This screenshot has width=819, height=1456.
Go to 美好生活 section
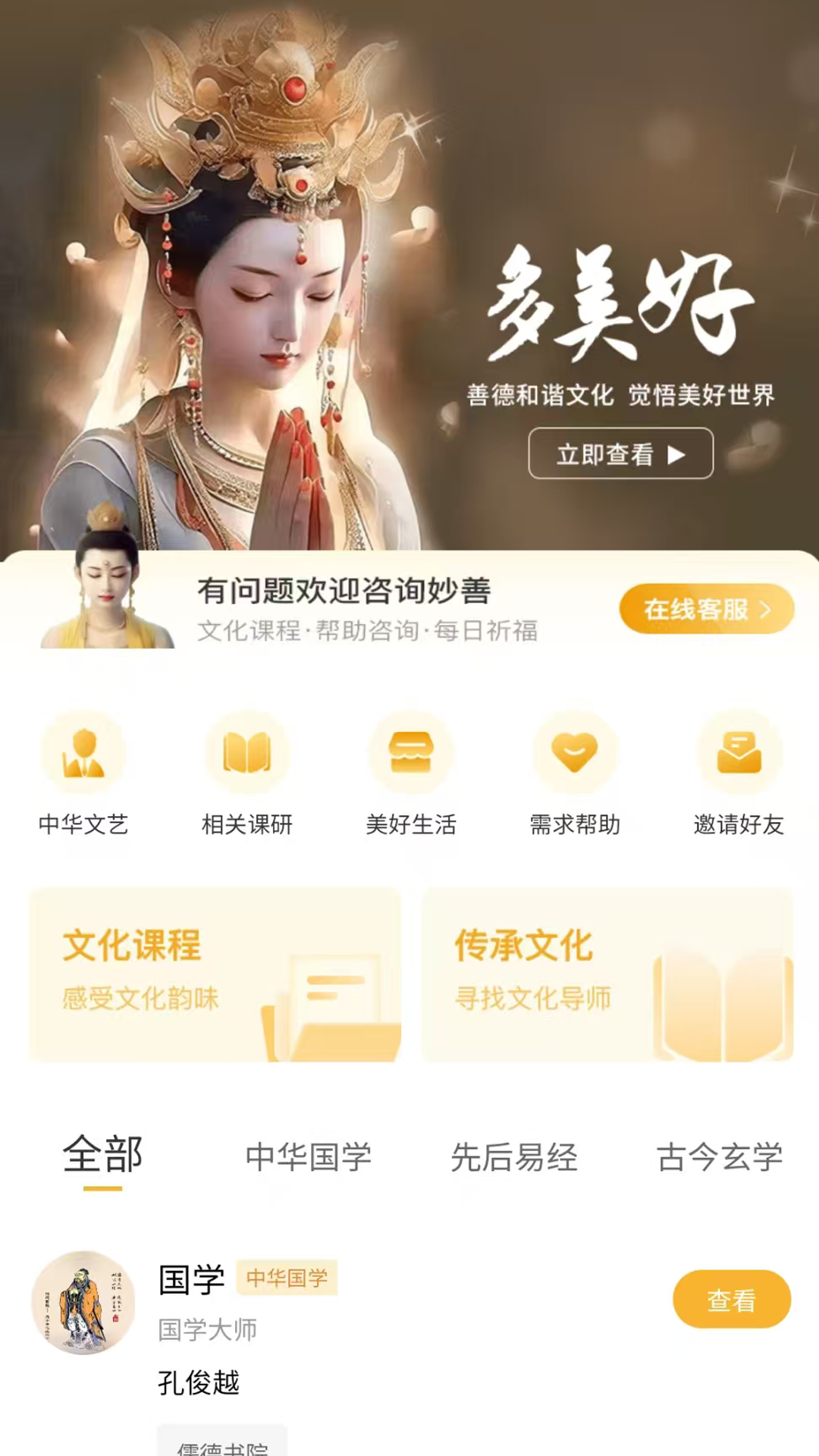(411, 773)
